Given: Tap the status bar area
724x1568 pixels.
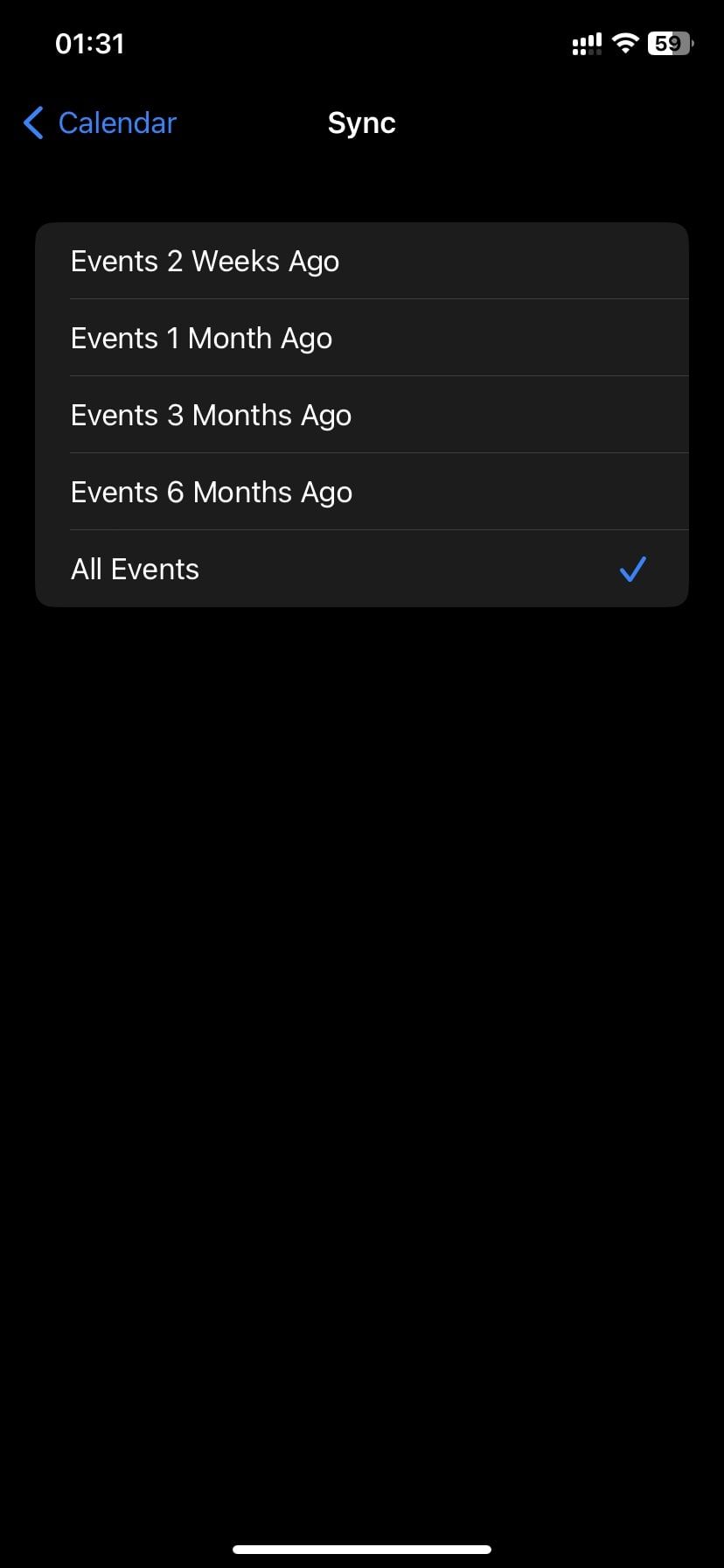Looking at the screenshot, I should click(x=362, y=43).
